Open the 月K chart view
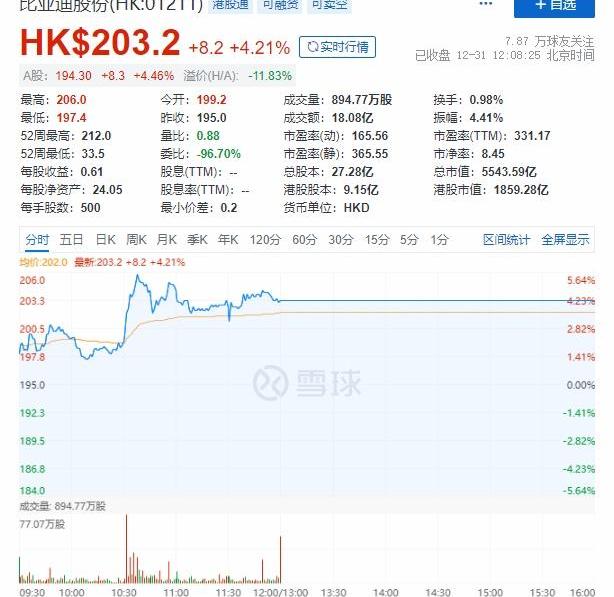The image size is (614, 597). pyautogui.click(x=166, y=239)
